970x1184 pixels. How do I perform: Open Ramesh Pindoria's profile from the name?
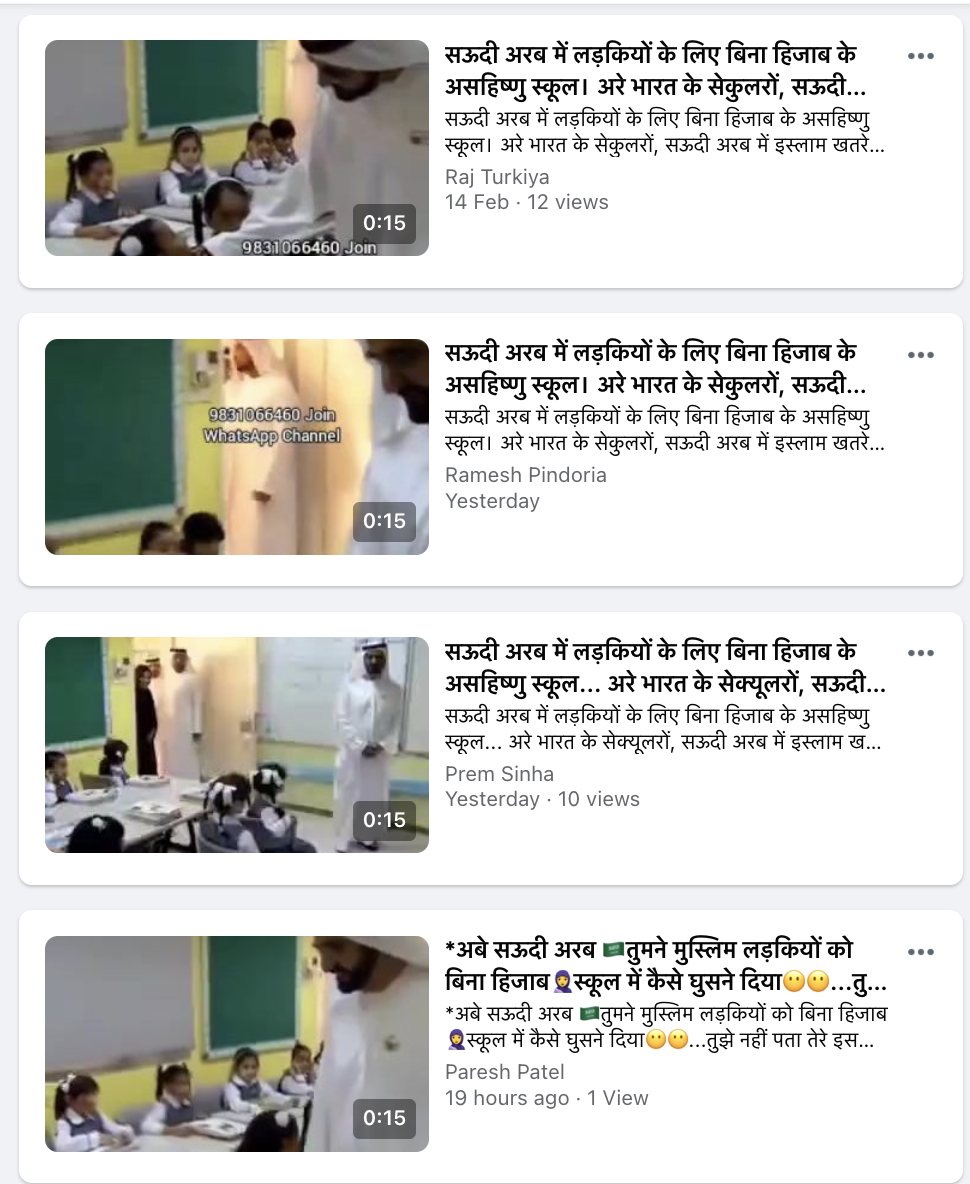525,475
